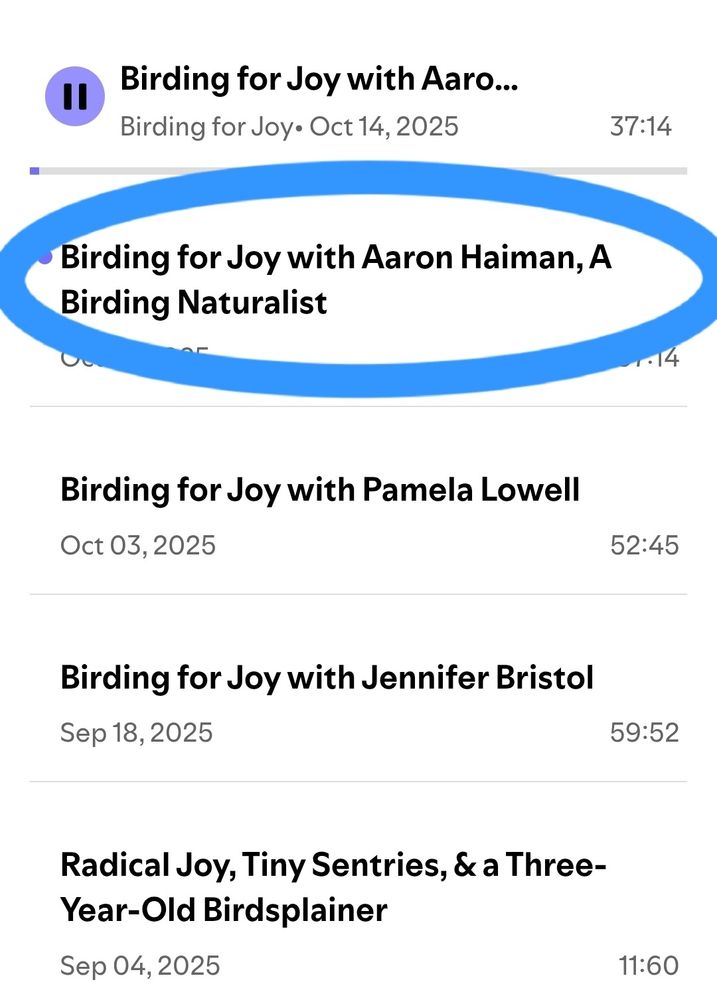Open the Aaron Haiman, A Birding Naturalist episode

click(x=335, y=279)
